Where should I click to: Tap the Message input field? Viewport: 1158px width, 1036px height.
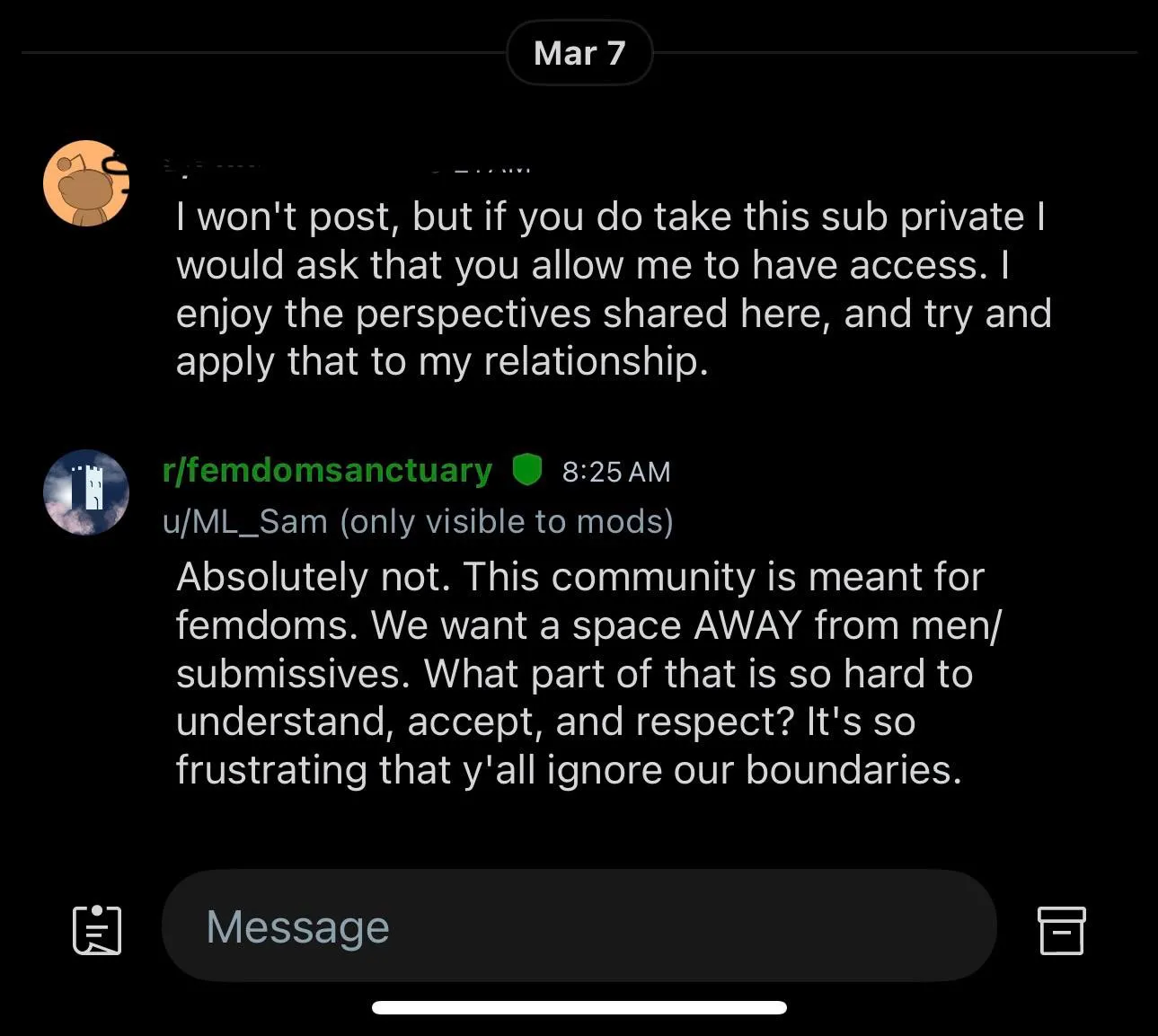pos(579,925)
